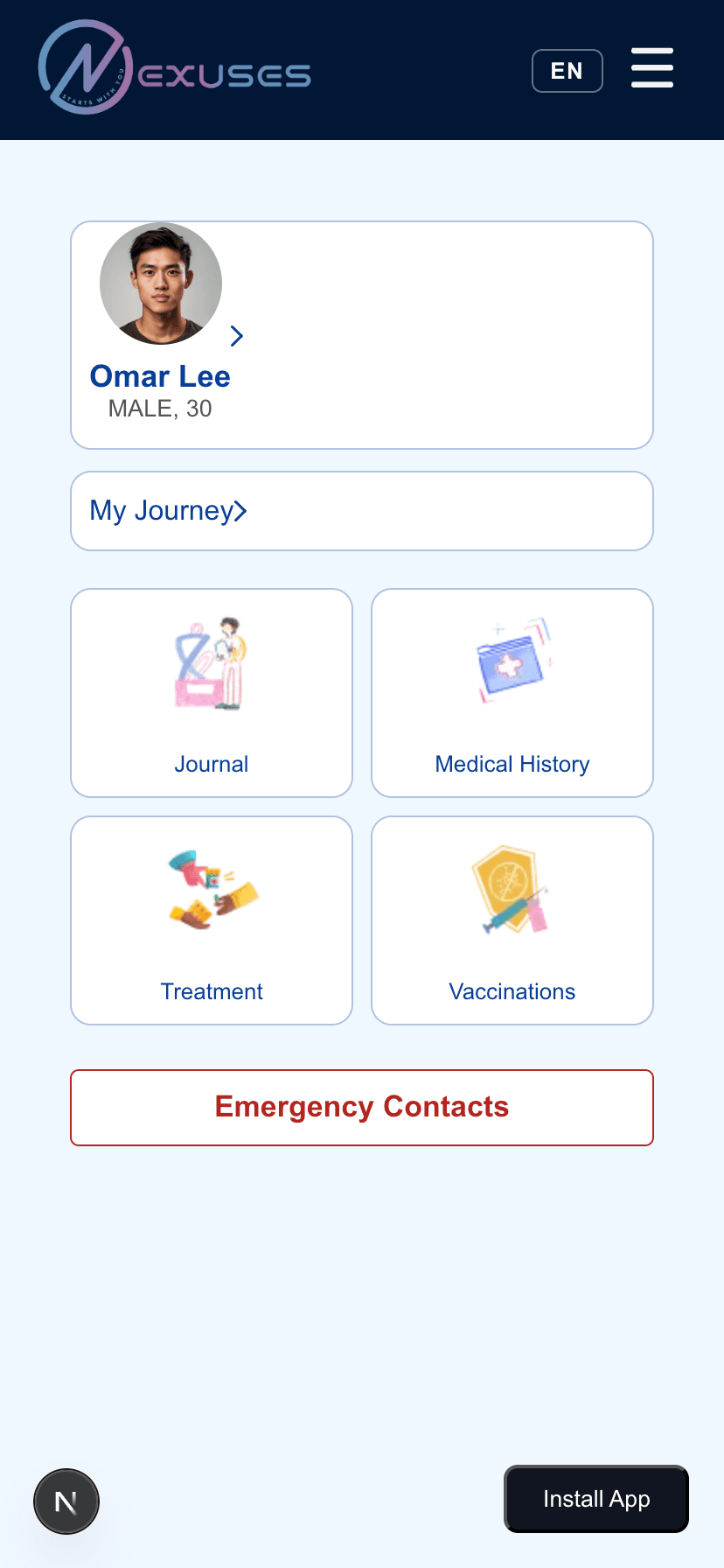This screenshot has width=724, height=1568.
Task: Change language with the EN button
Action: (x=567, y=71)
